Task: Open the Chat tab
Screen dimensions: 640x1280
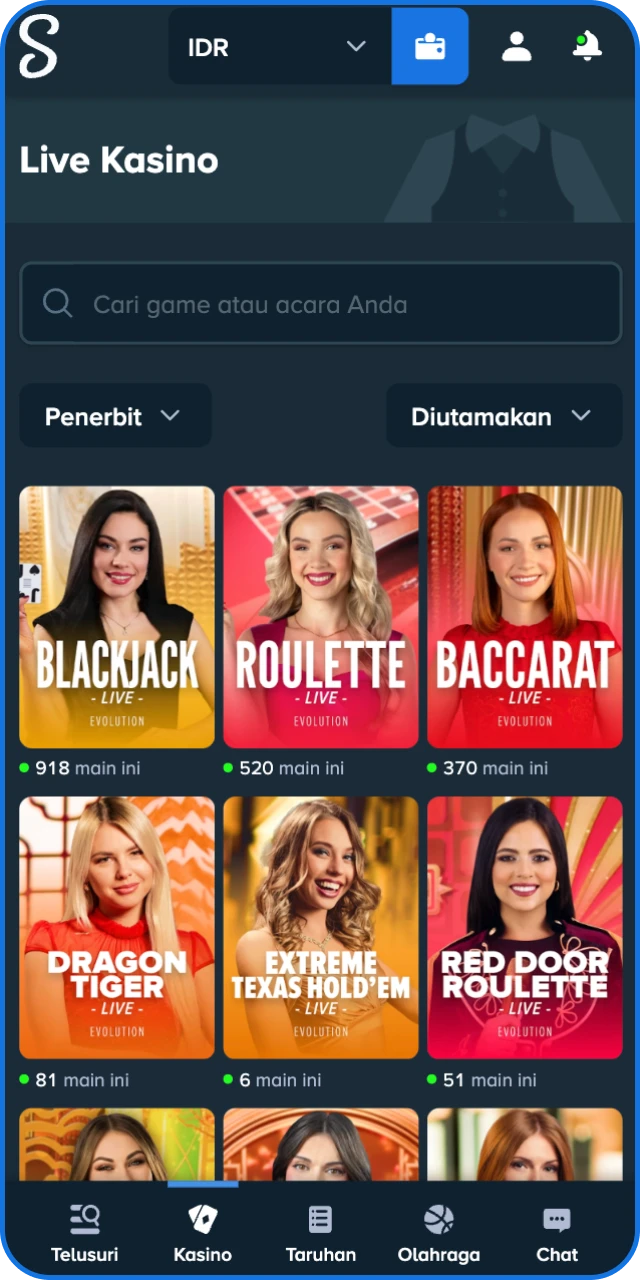Action: 556,1233
